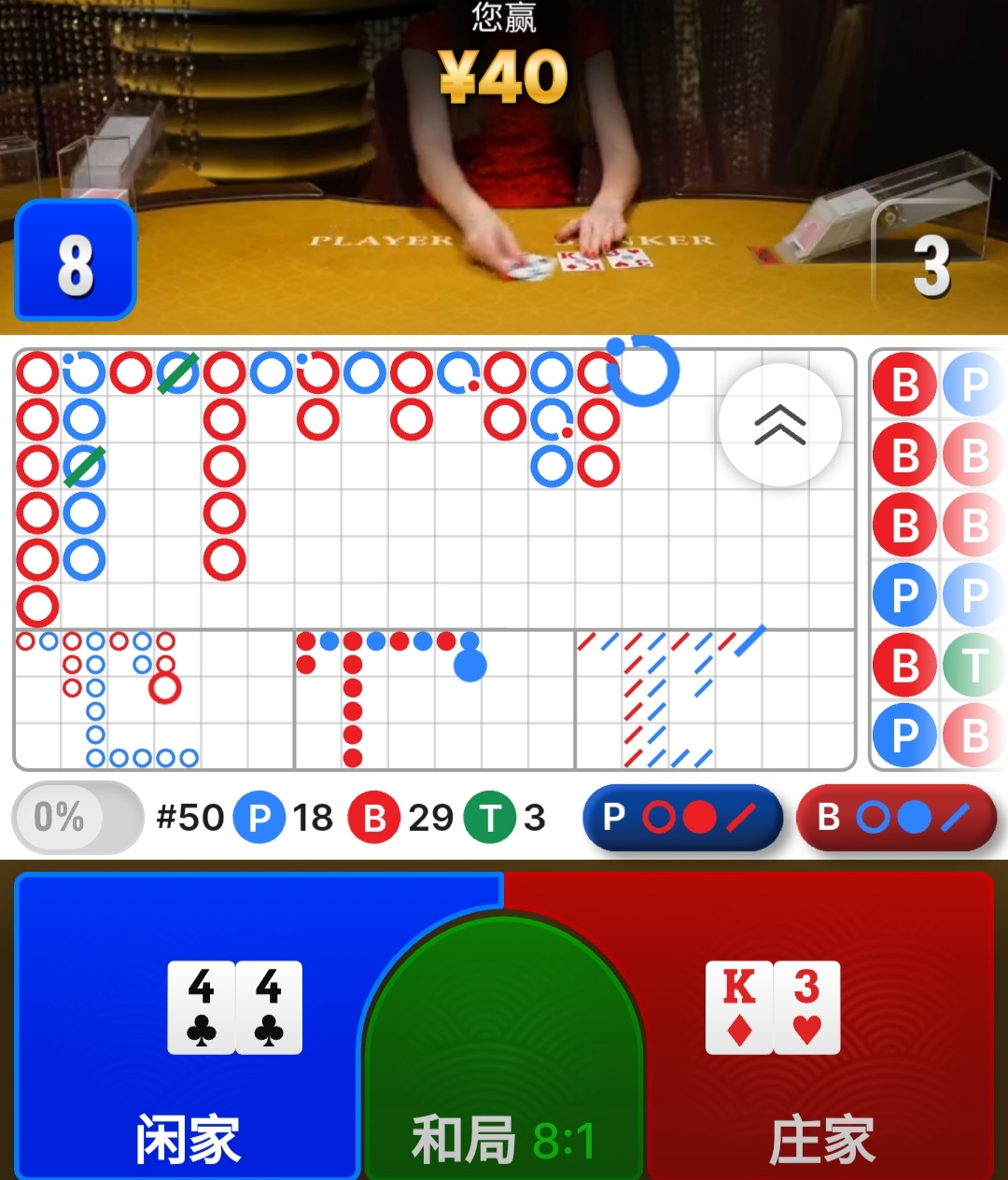Bet on 闲家 (Player)

187,1027
